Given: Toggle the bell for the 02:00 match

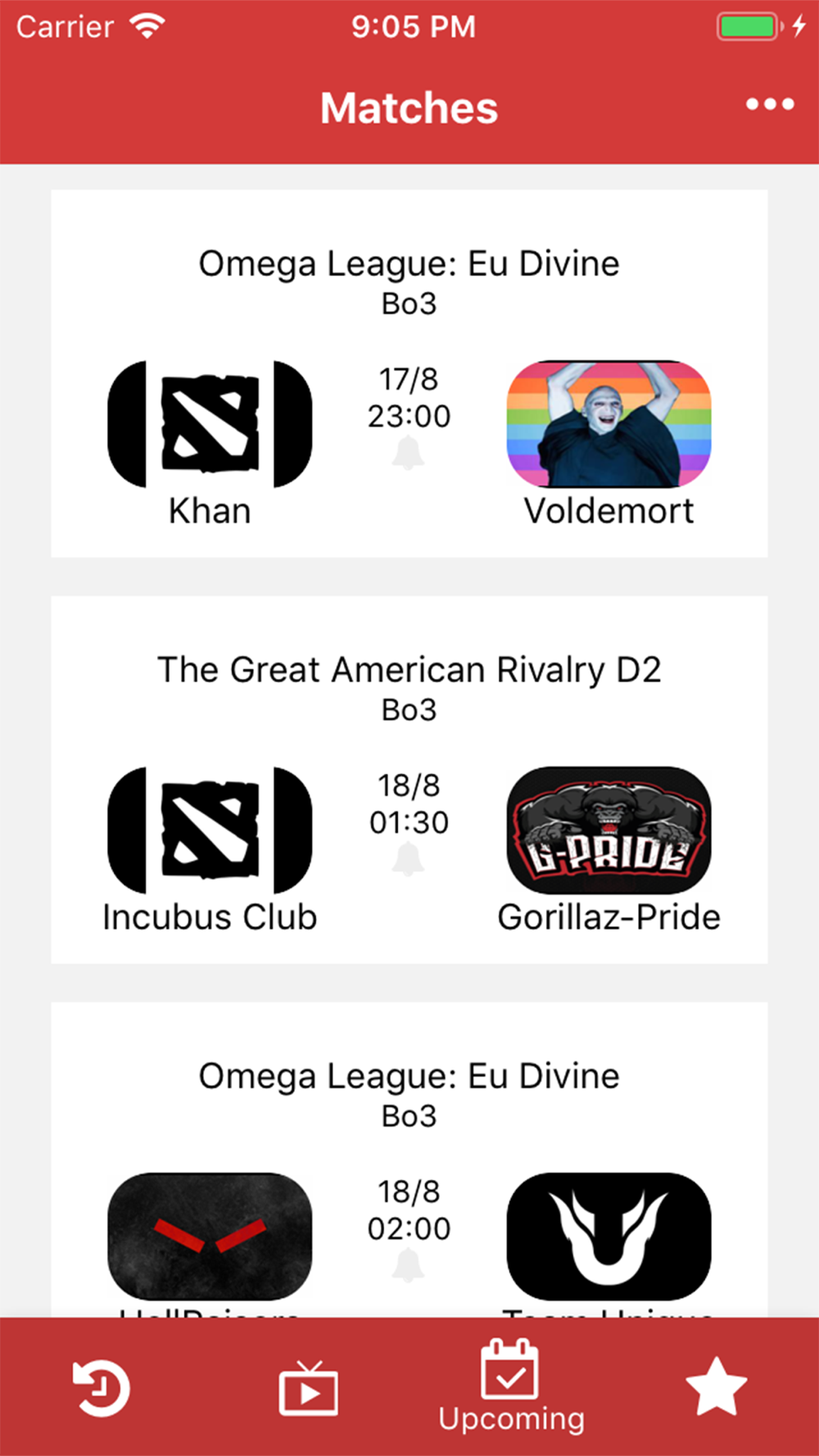Looking at the screenshot, I should (x=408, y=1265).
